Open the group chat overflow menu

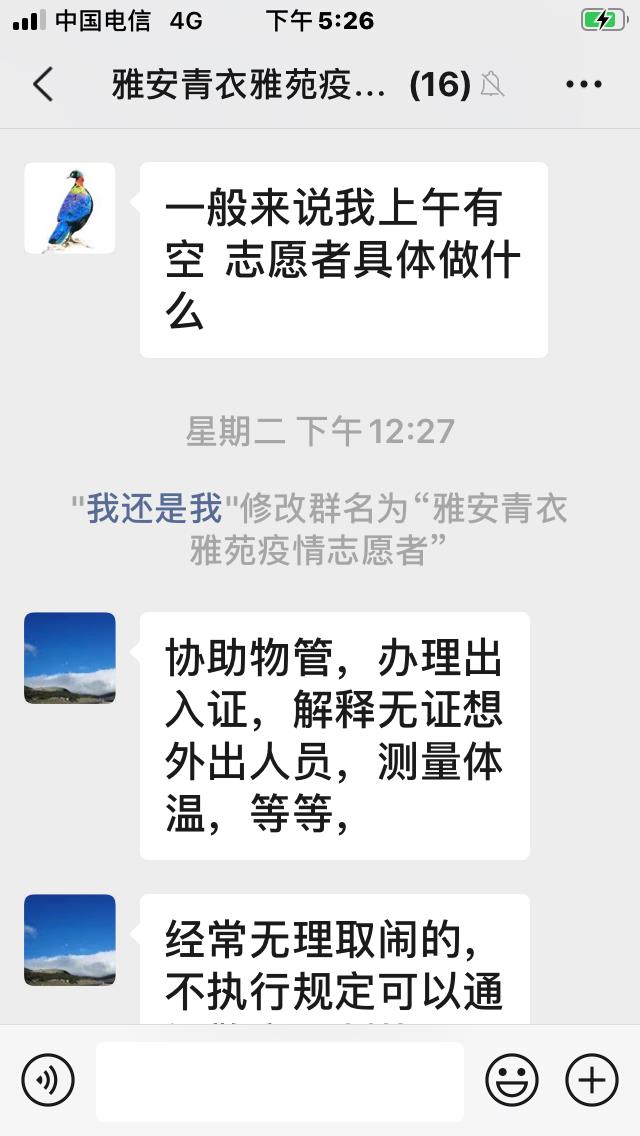click(584, 85)
